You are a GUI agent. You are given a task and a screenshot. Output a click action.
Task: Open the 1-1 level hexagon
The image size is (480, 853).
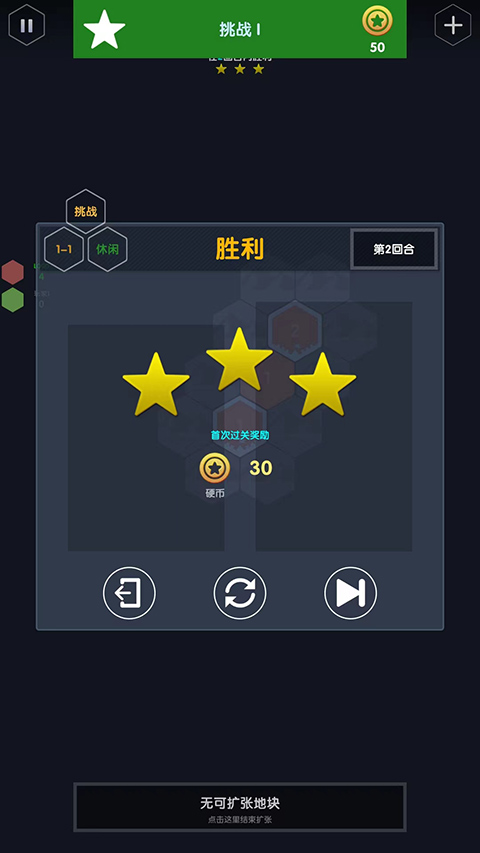coord(64,250)
